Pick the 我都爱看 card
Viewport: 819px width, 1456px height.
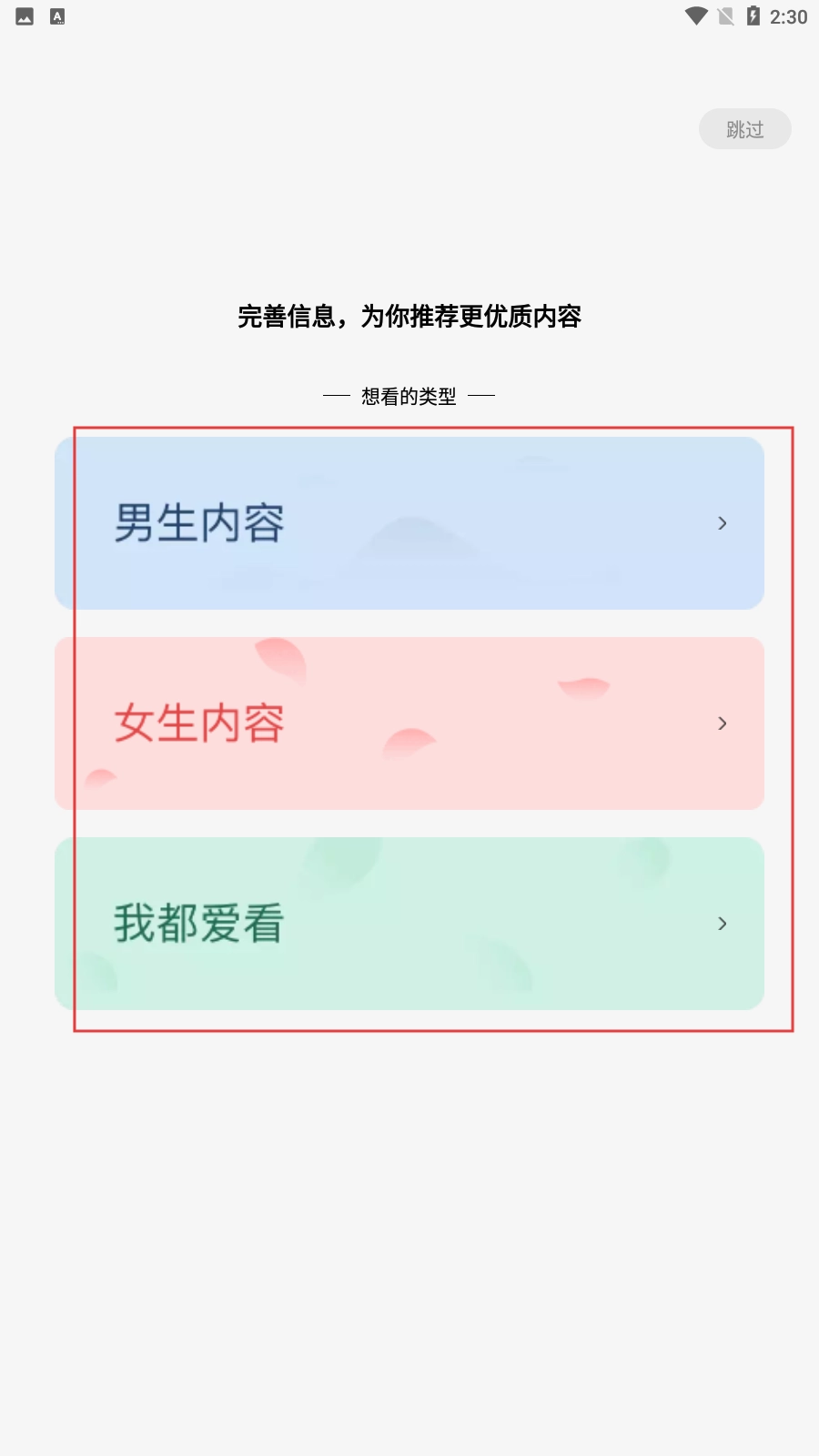pos(409,924)
